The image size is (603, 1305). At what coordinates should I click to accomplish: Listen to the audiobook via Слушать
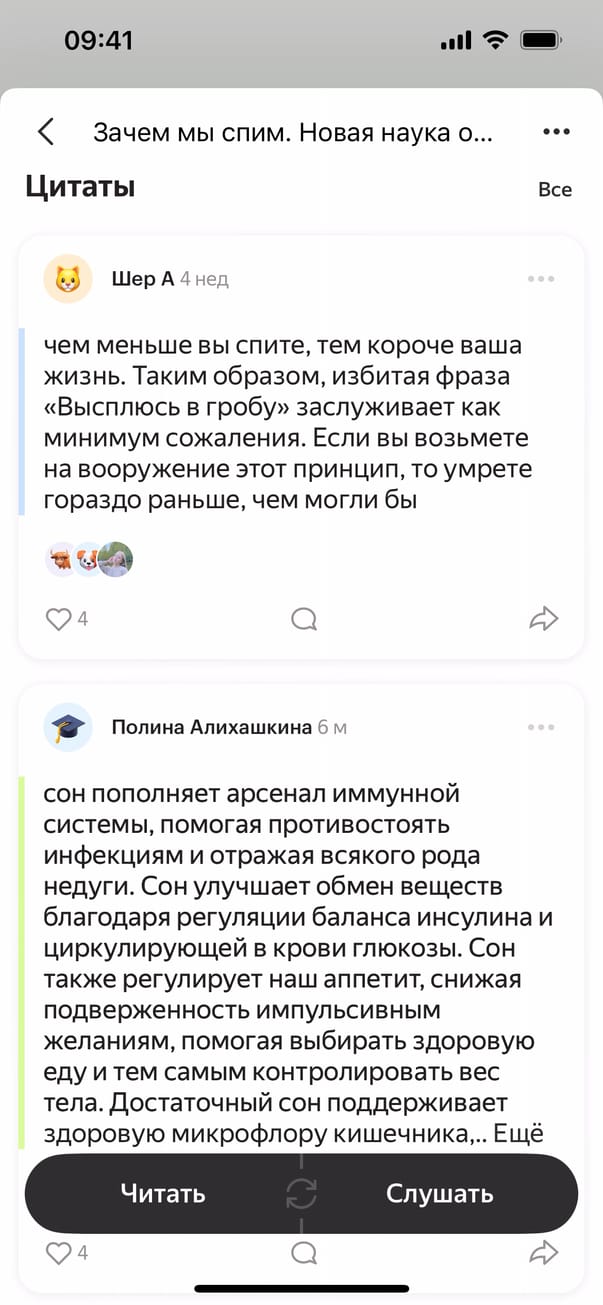coord(439,1193)
